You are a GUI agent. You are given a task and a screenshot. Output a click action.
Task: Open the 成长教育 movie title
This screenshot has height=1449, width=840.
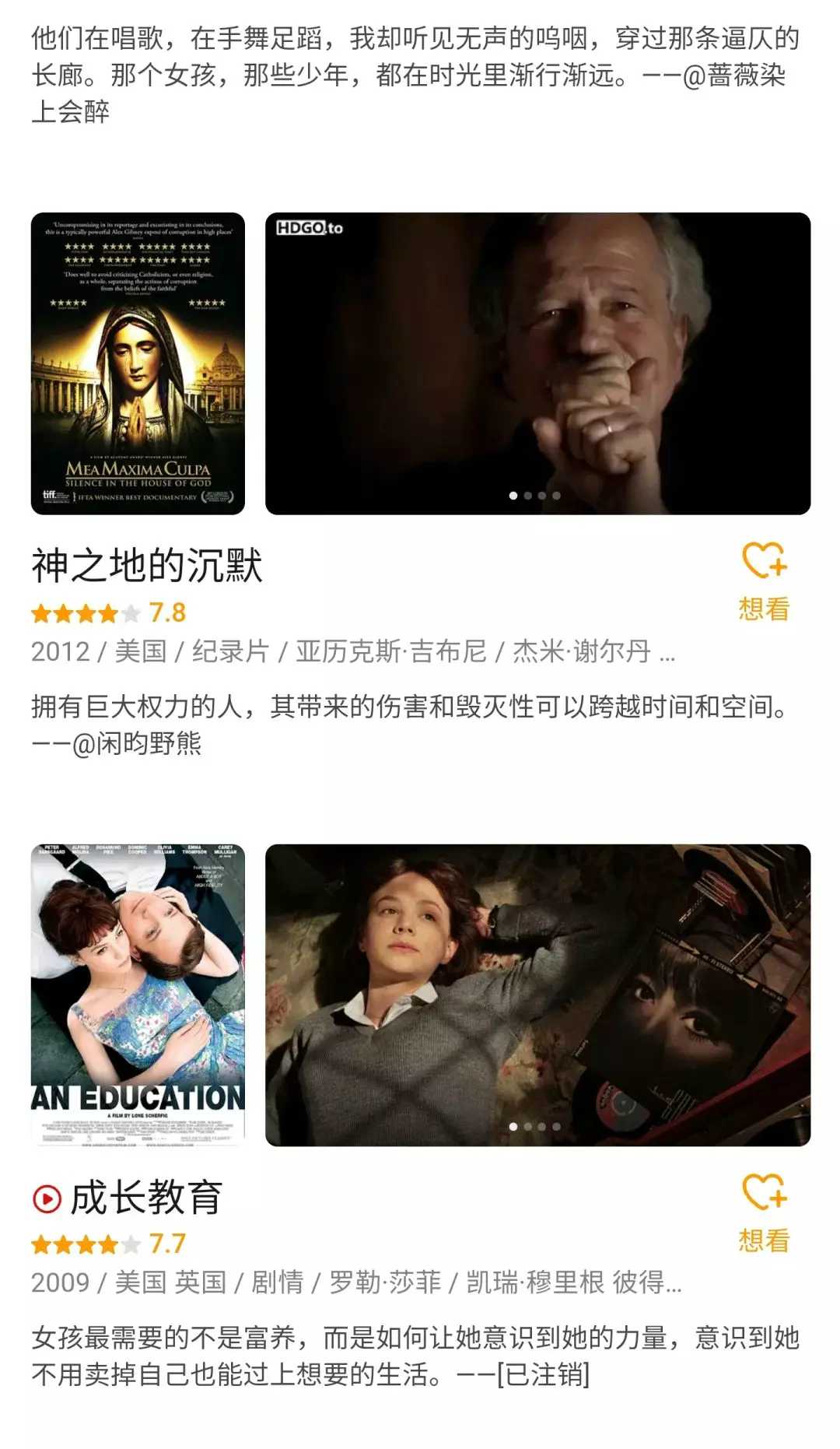[x=147, y=1198]
